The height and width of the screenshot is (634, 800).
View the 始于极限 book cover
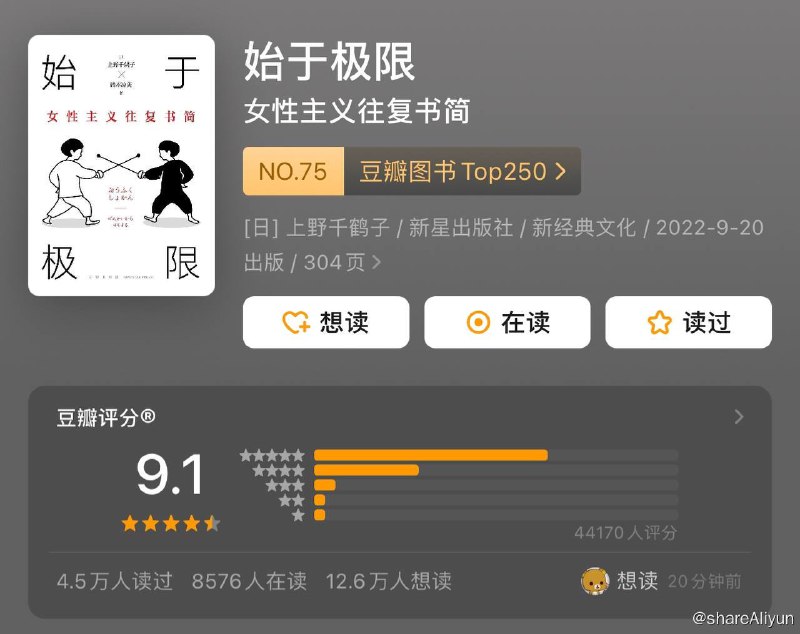(x=121, y=166)
